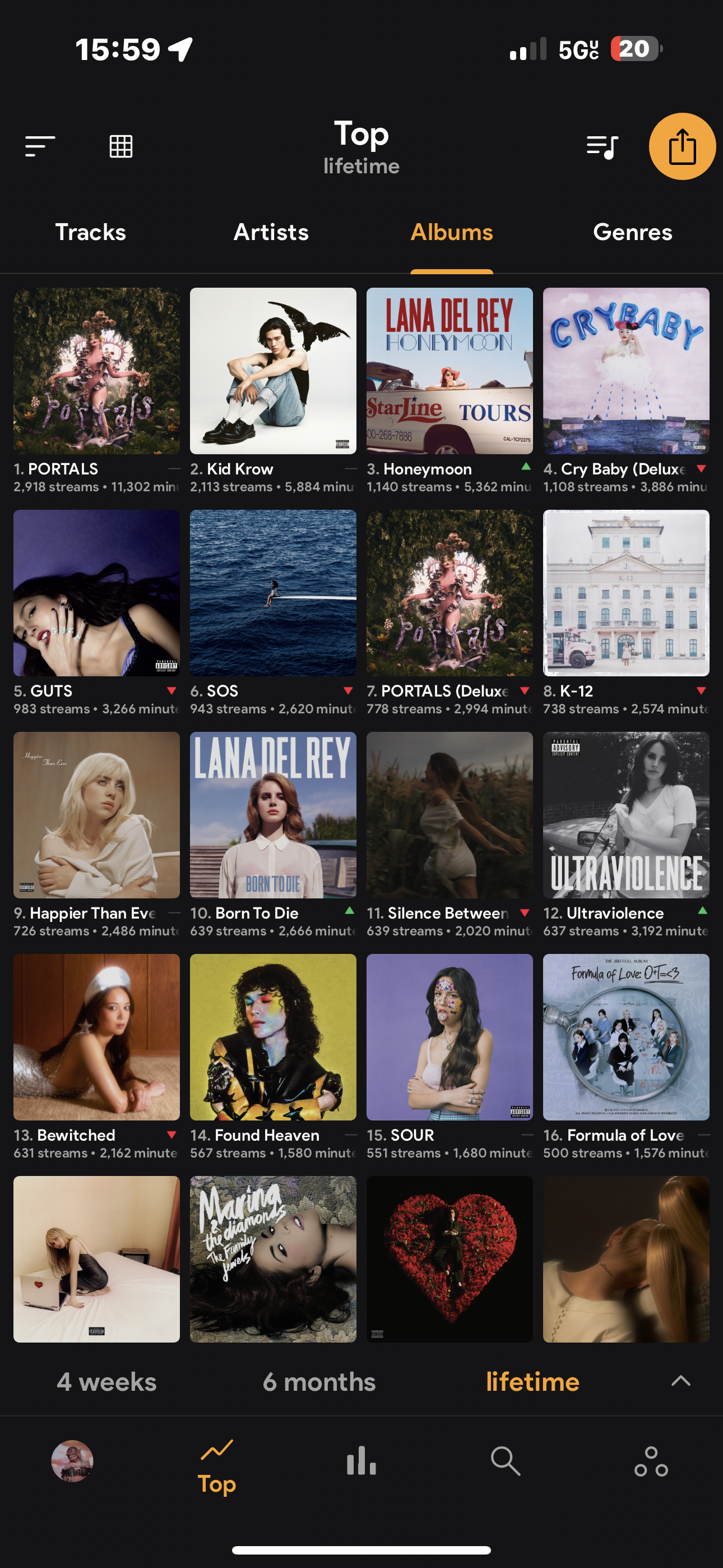This screenshot has width=723, height=1568.
Task: View the Born To Die album
Action: pos(274,815)
